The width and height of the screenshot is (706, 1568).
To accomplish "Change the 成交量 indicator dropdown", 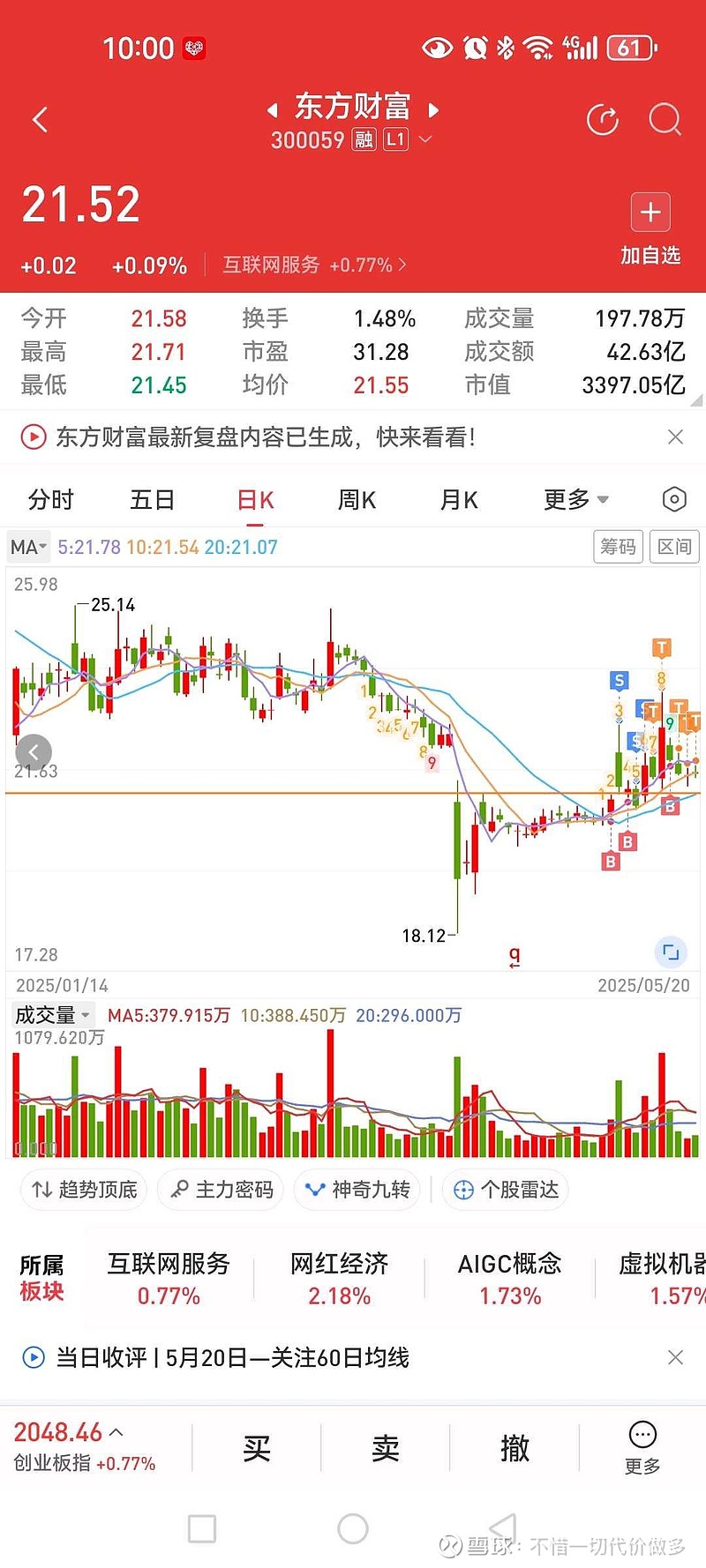I will point(53,1015).
